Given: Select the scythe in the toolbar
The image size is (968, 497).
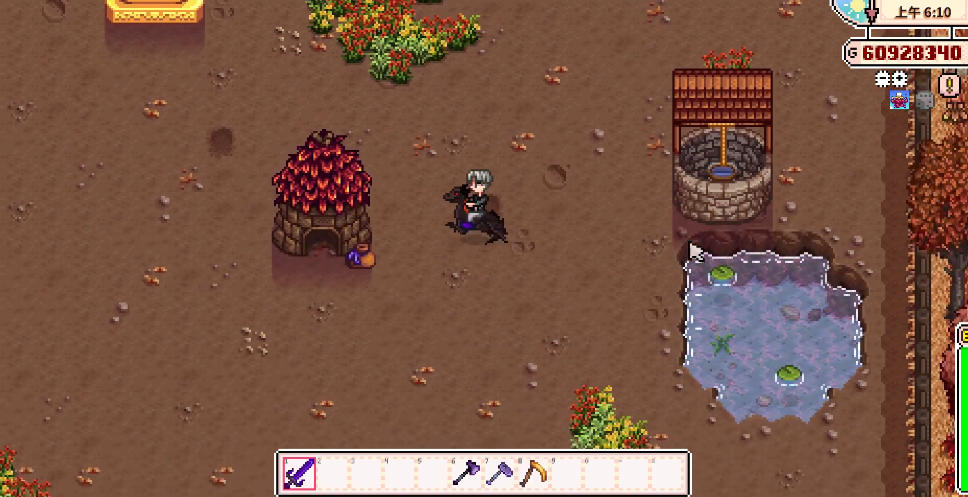Looking at the screenshot, I should pyautogui.click(x=533, y=472).
